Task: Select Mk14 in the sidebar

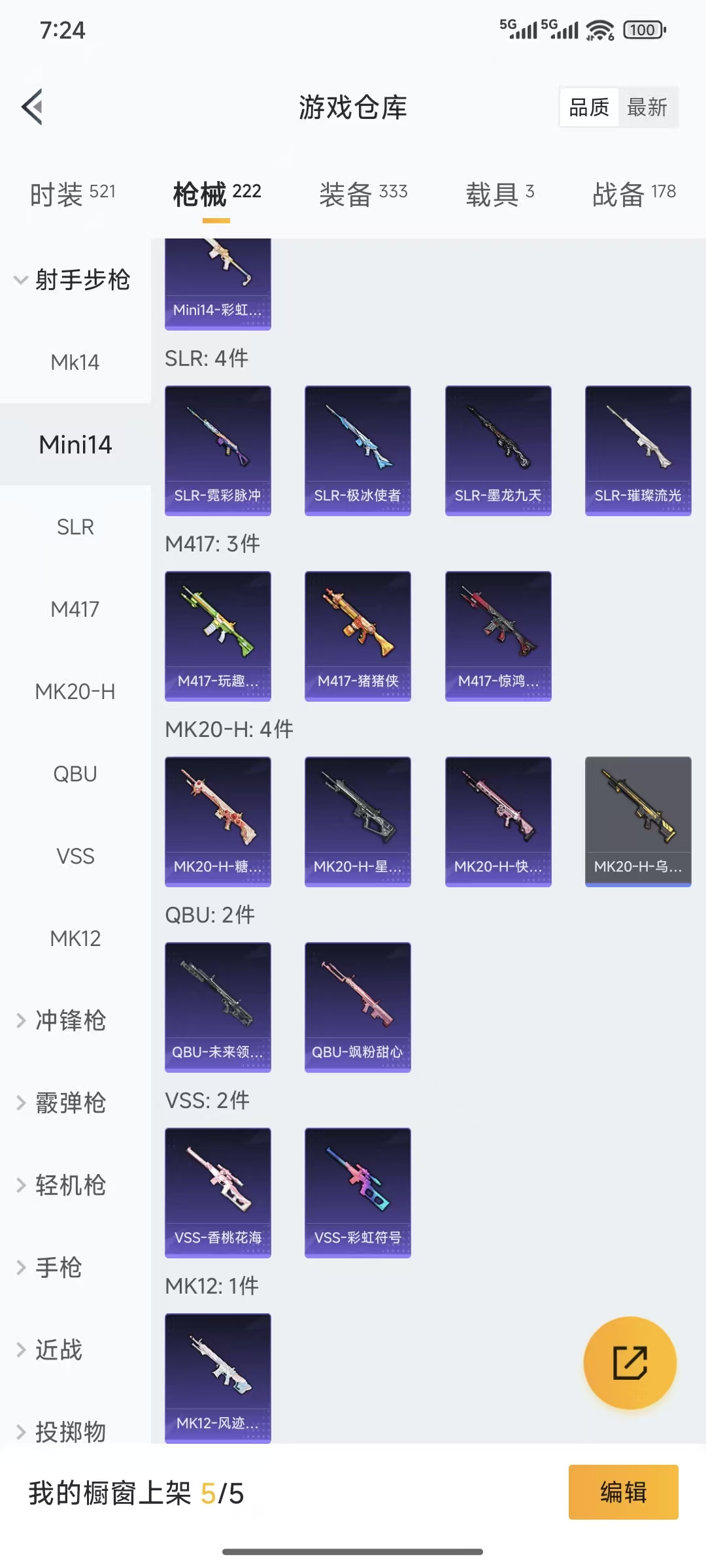Action: tap(75, 362)
